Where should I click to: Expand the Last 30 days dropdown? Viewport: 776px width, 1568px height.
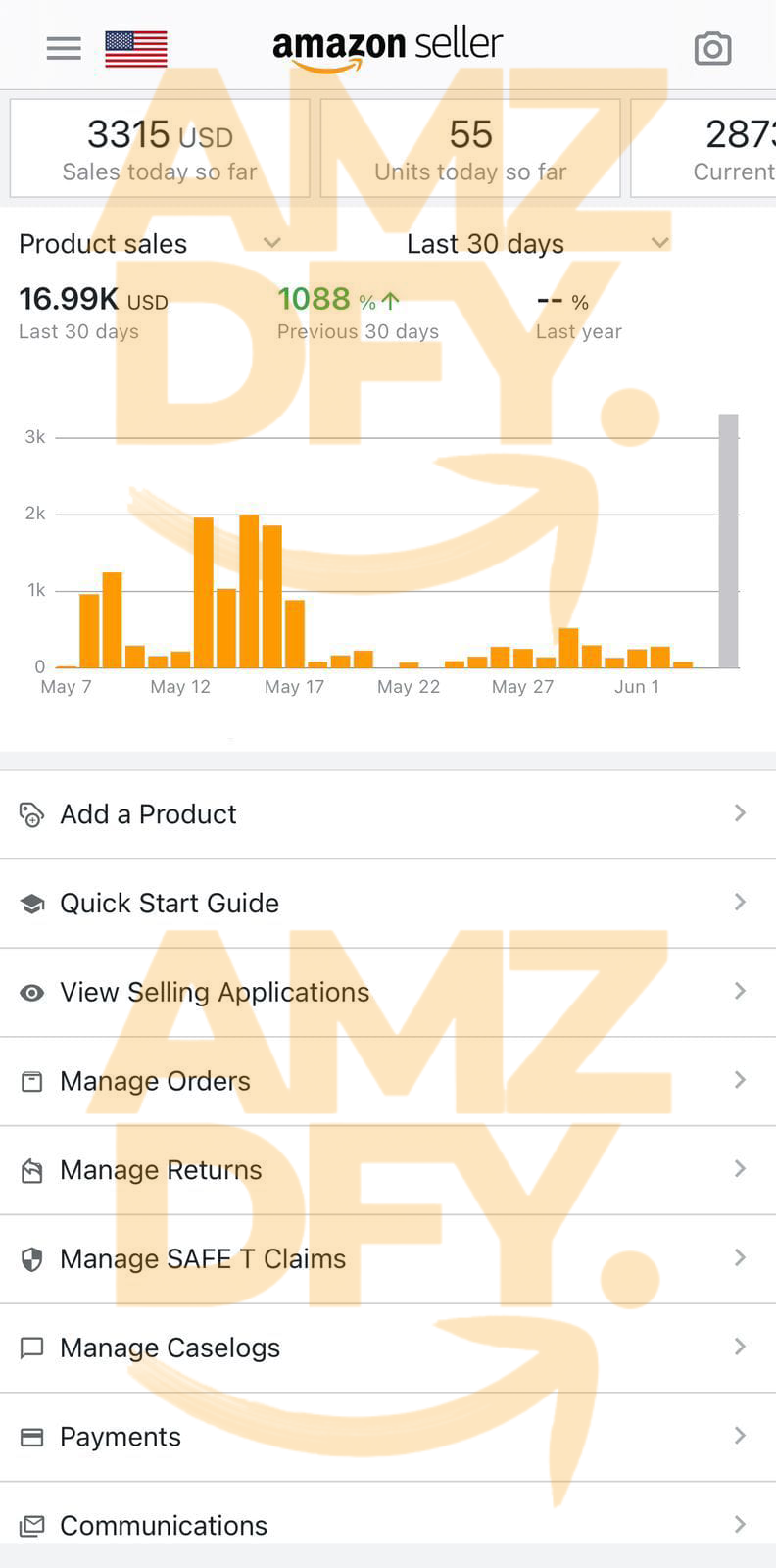537,243
